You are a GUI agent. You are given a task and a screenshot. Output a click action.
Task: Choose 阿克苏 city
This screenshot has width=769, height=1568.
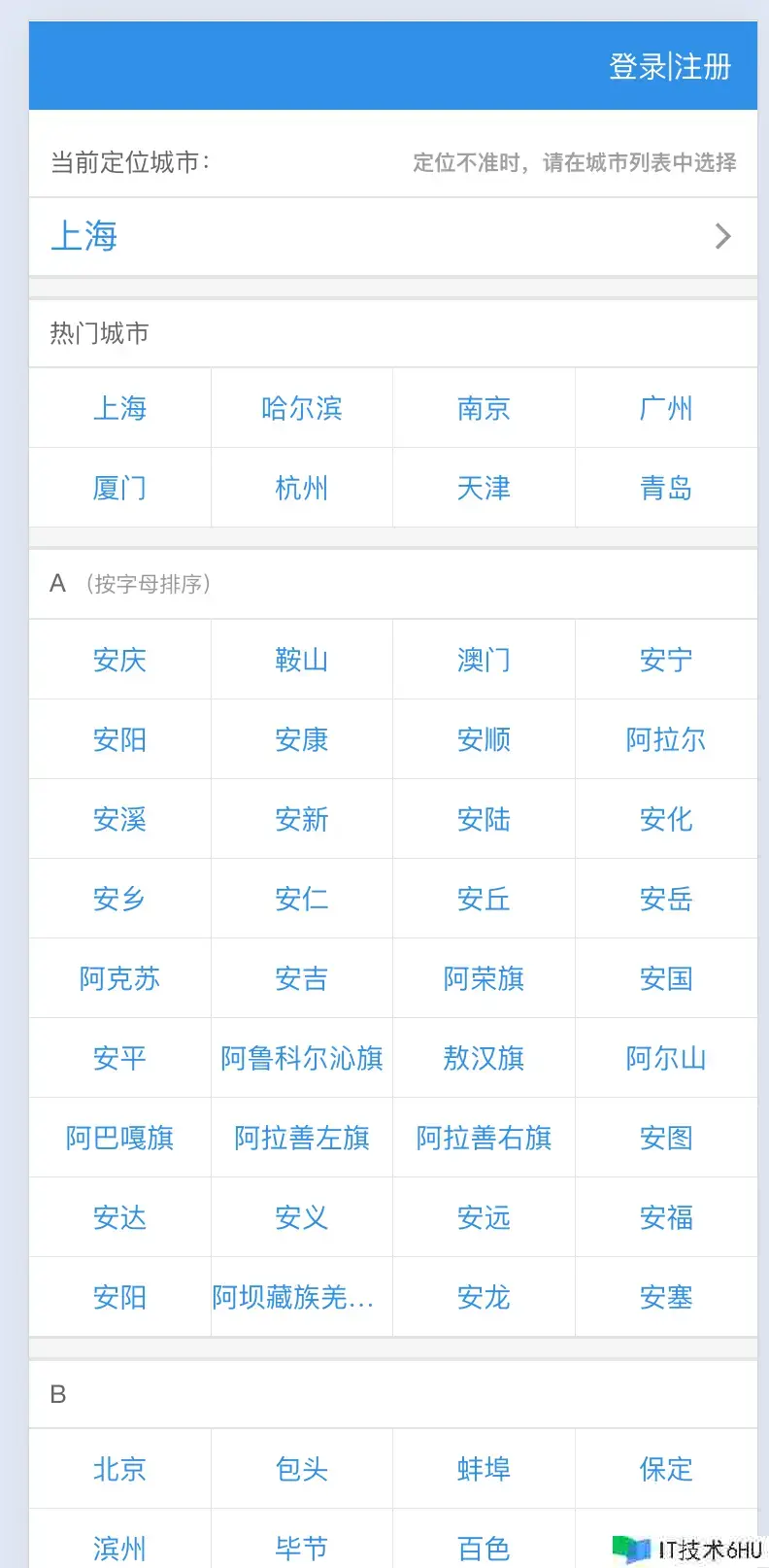[x=119, y=978]
